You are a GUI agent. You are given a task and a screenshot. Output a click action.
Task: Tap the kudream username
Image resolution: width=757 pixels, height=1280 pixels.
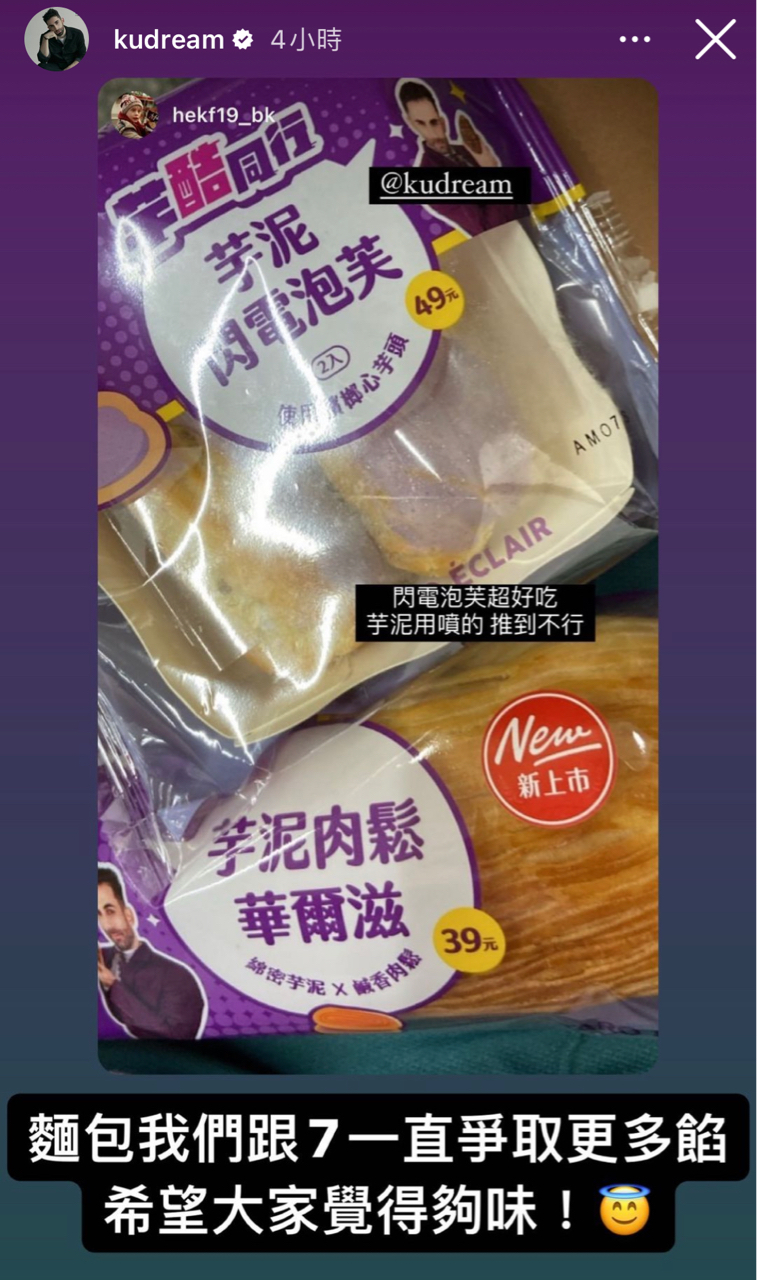click(168, 40)
